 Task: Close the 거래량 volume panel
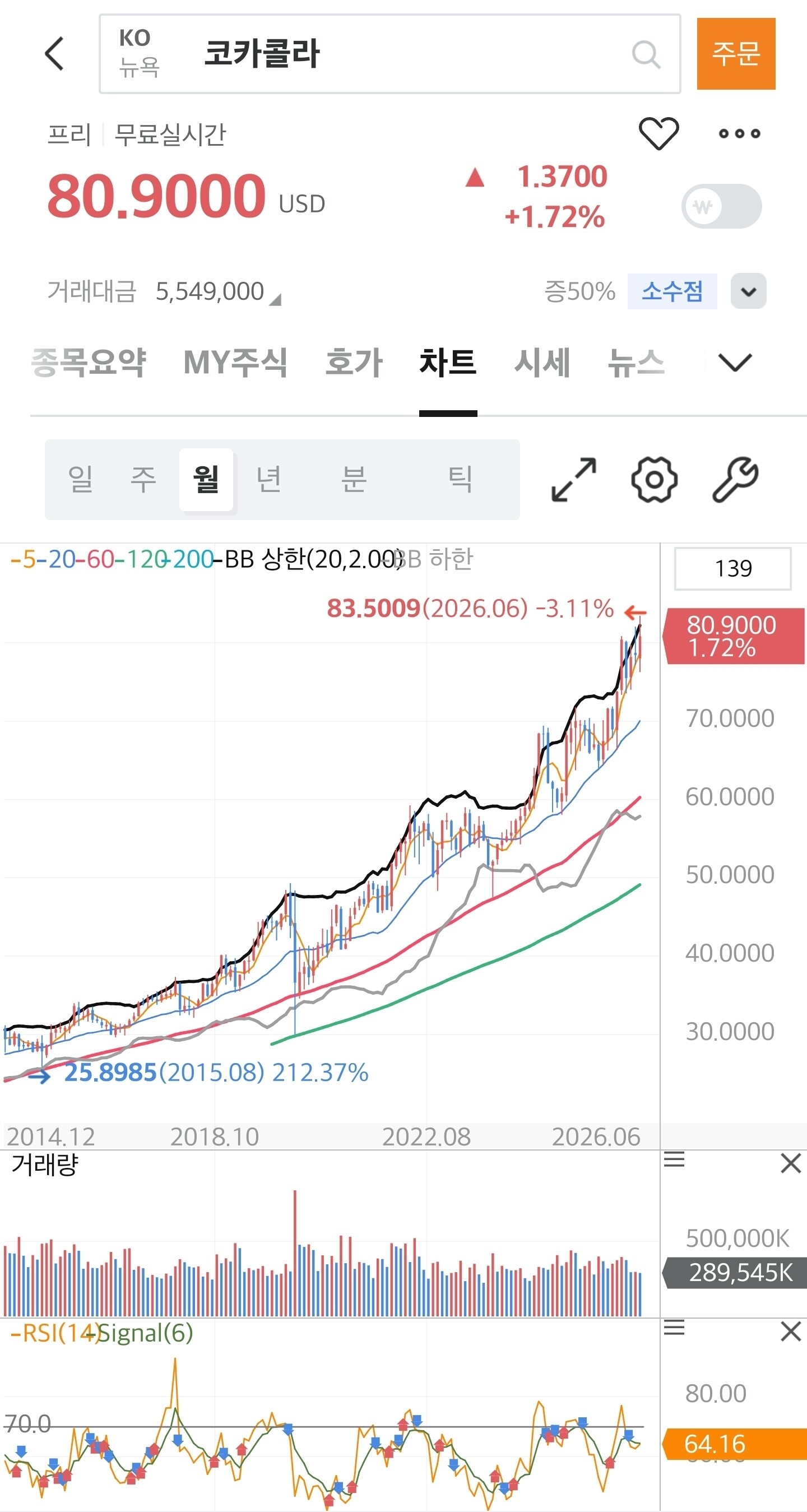coord(791,1163)
